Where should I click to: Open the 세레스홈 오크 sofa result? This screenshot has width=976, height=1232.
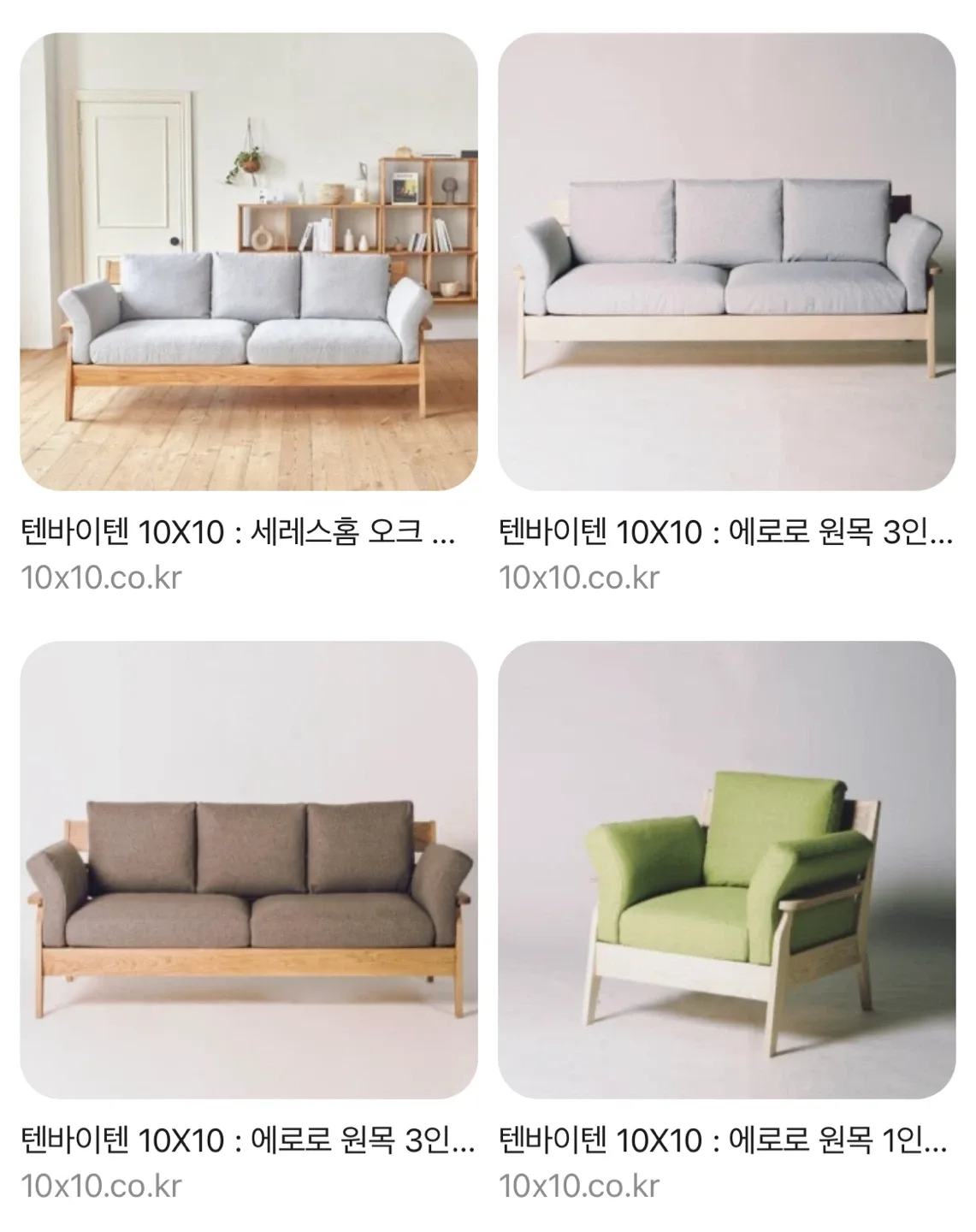tap(248, 262)
